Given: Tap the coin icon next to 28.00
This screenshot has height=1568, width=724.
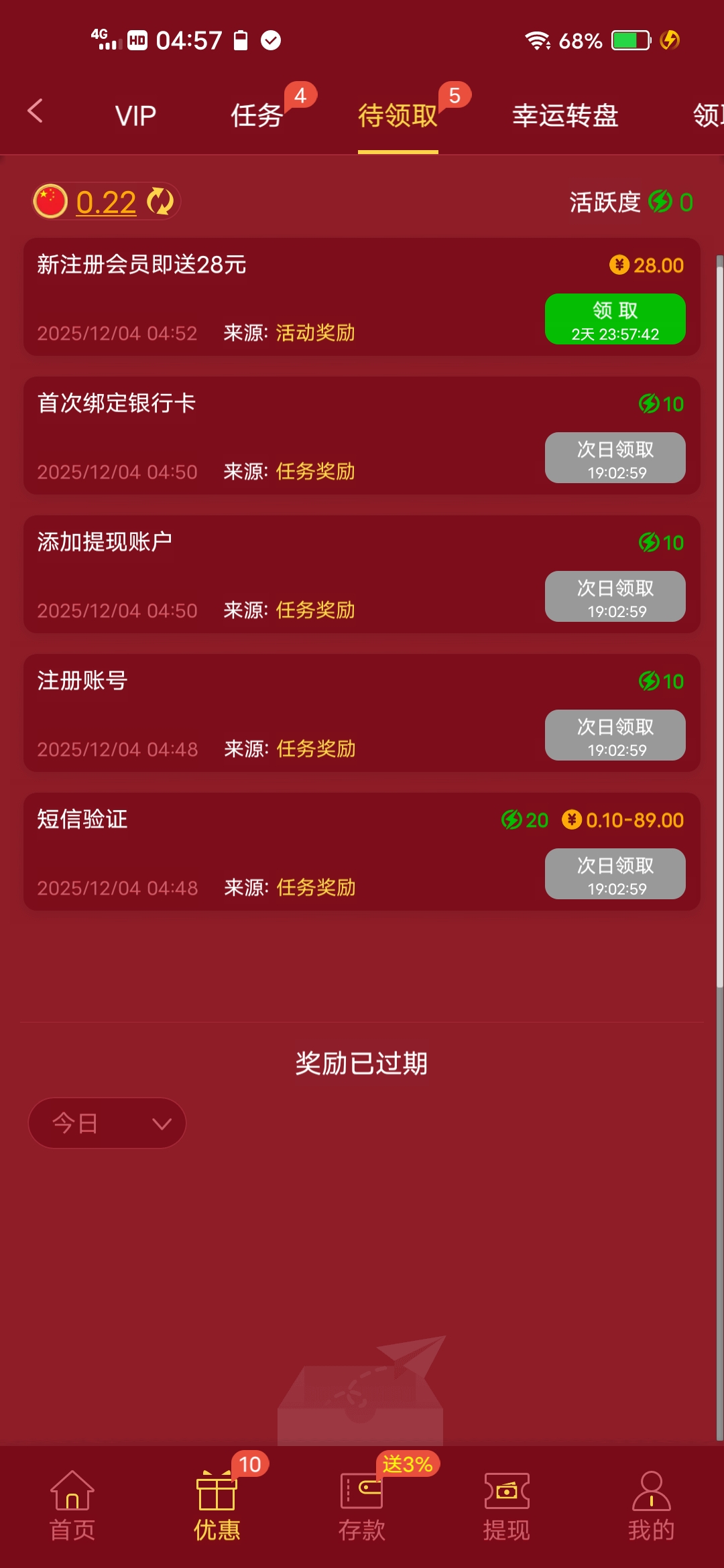Looking at the screenshot, I should click(x=618, y=265).
